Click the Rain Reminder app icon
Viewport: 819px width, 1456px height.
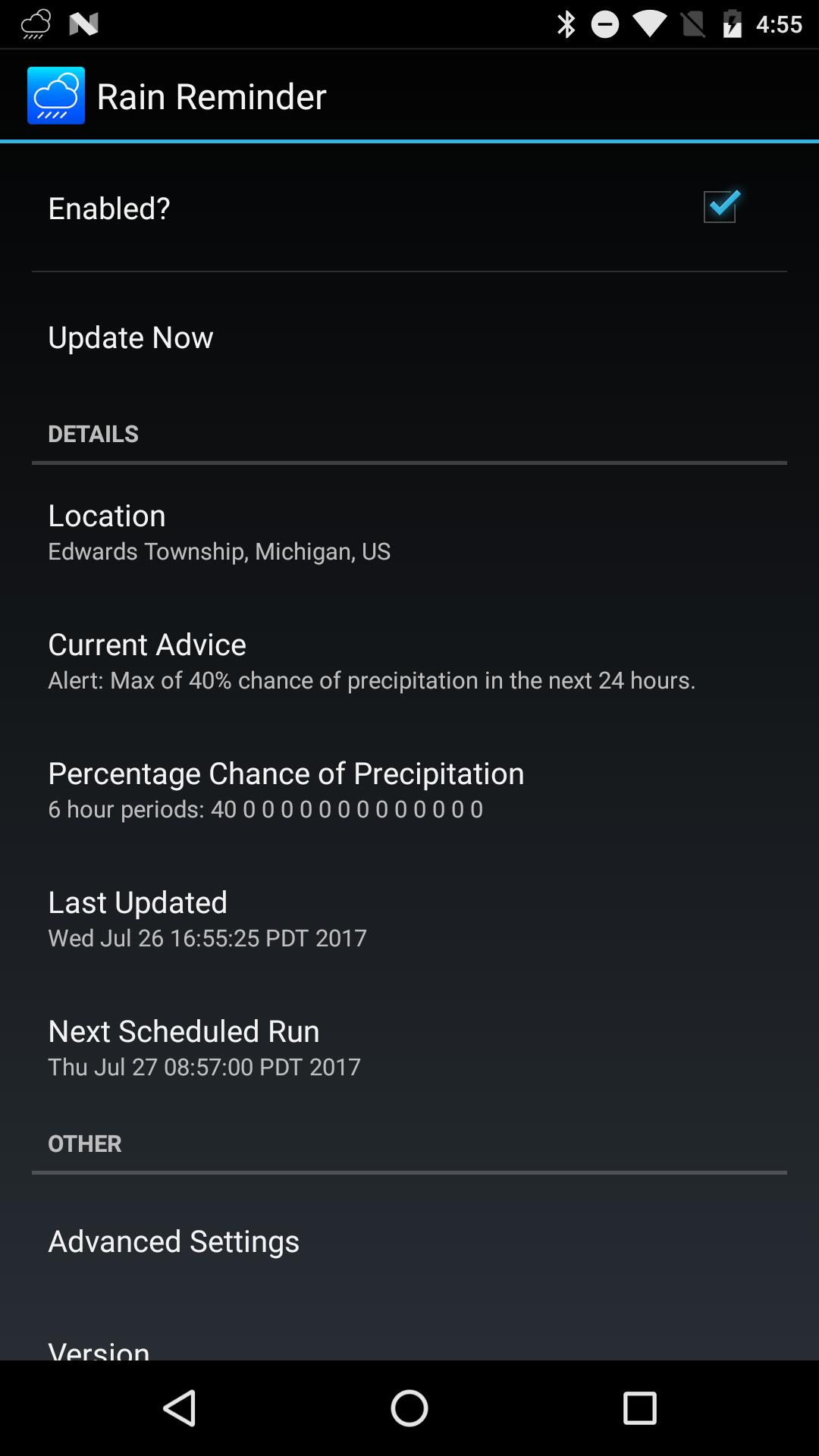55,94
